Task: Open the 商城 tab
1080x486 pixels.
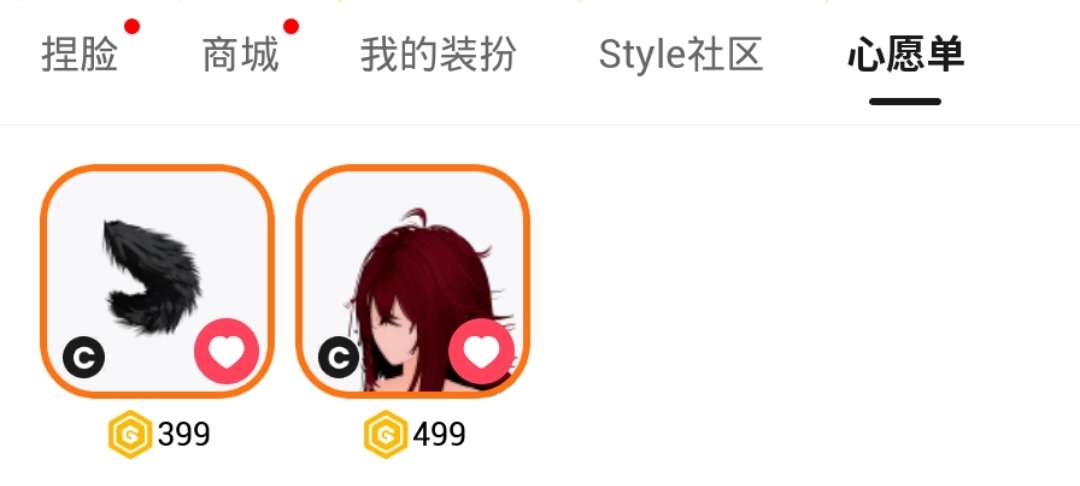Action: (x=240, y=55)
